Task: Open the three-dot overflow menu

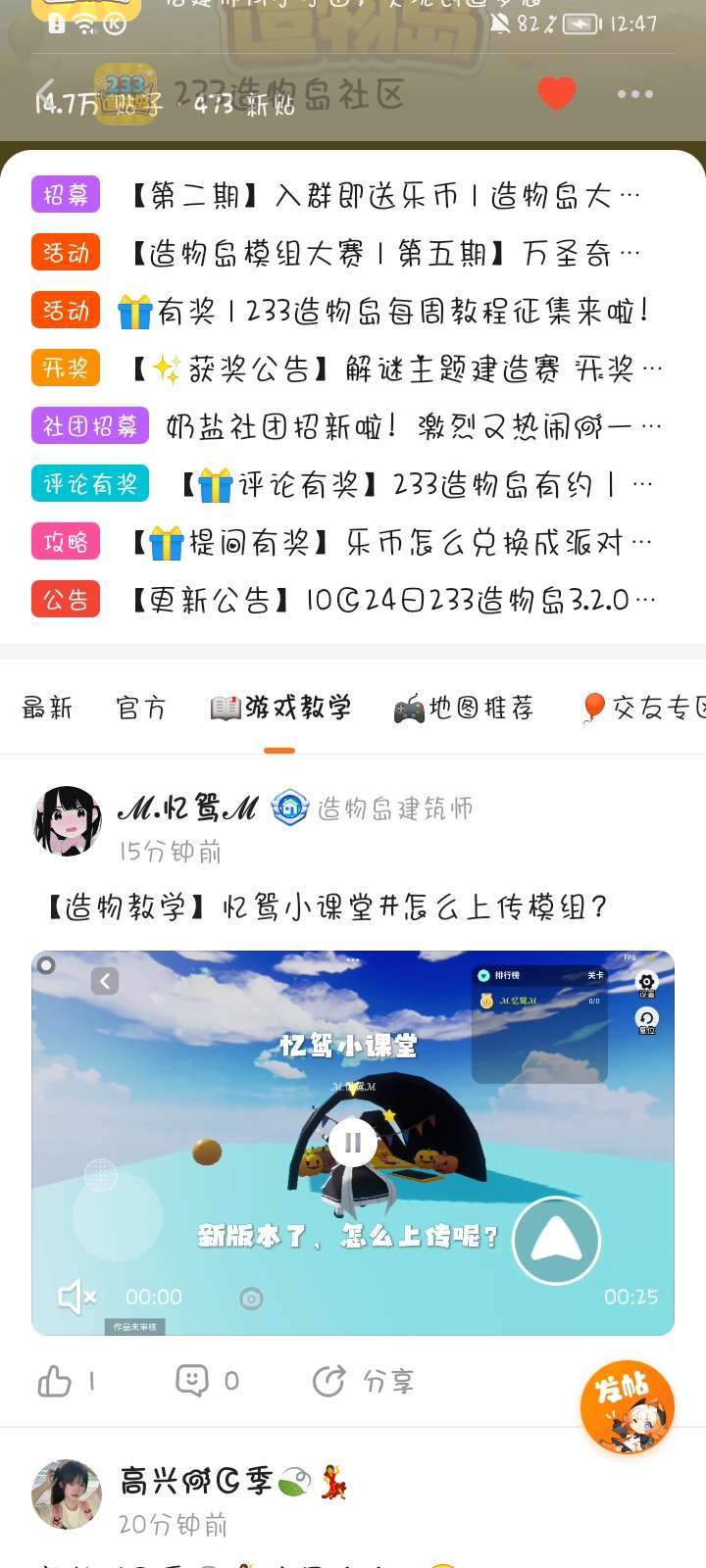Action: (x=634, y=94)
